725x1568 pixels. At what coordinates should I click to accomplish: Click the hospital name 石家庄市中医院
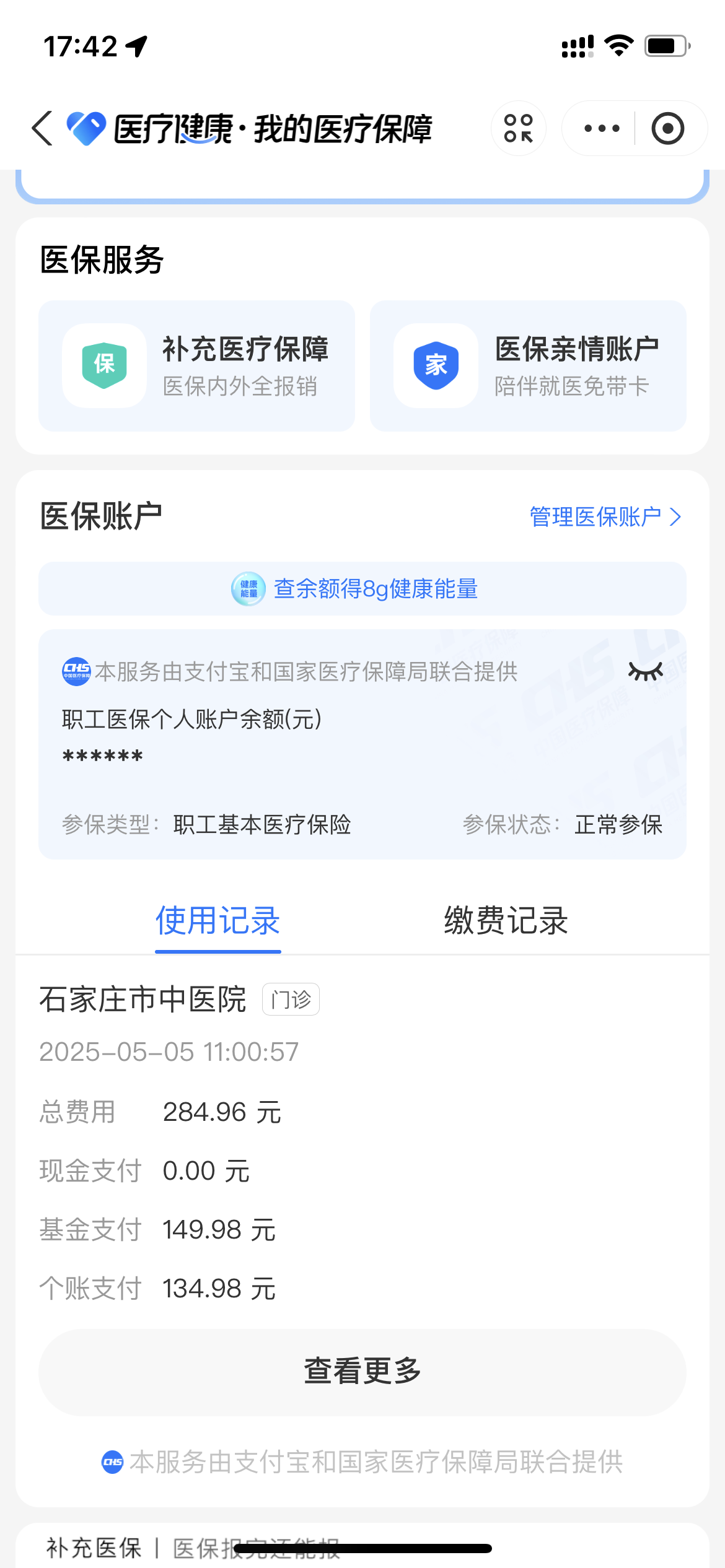tap(143, 998)
